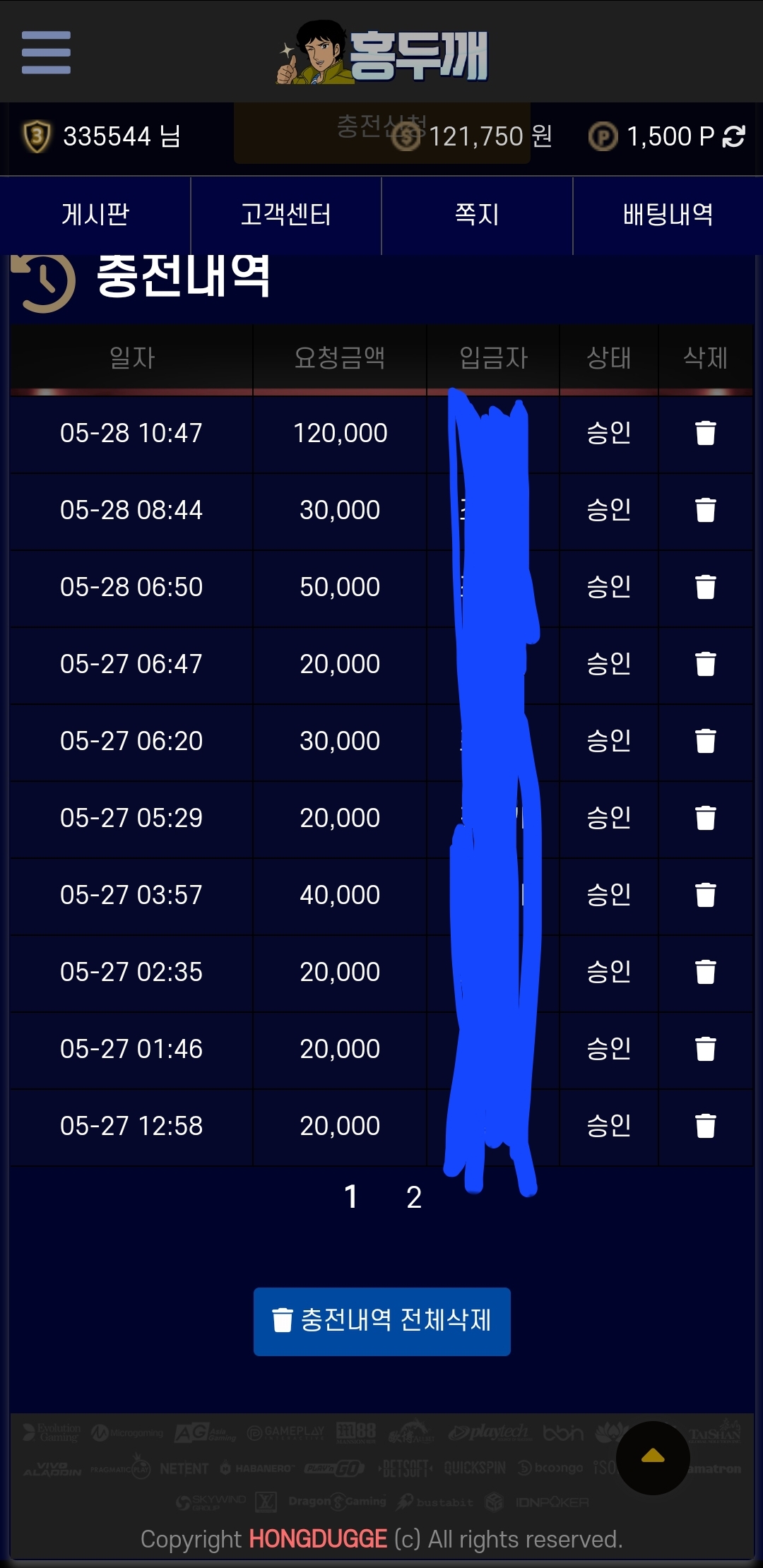
Task: Tap 충전내역 전체삭제 button
Action: pos(382,1321)
